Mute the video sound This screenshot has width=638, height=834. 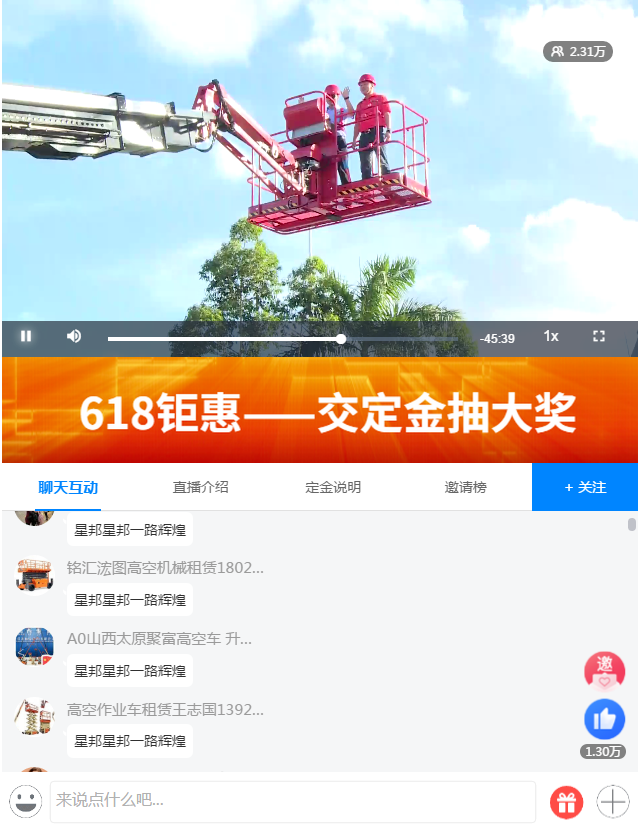(x=74, y=336)
